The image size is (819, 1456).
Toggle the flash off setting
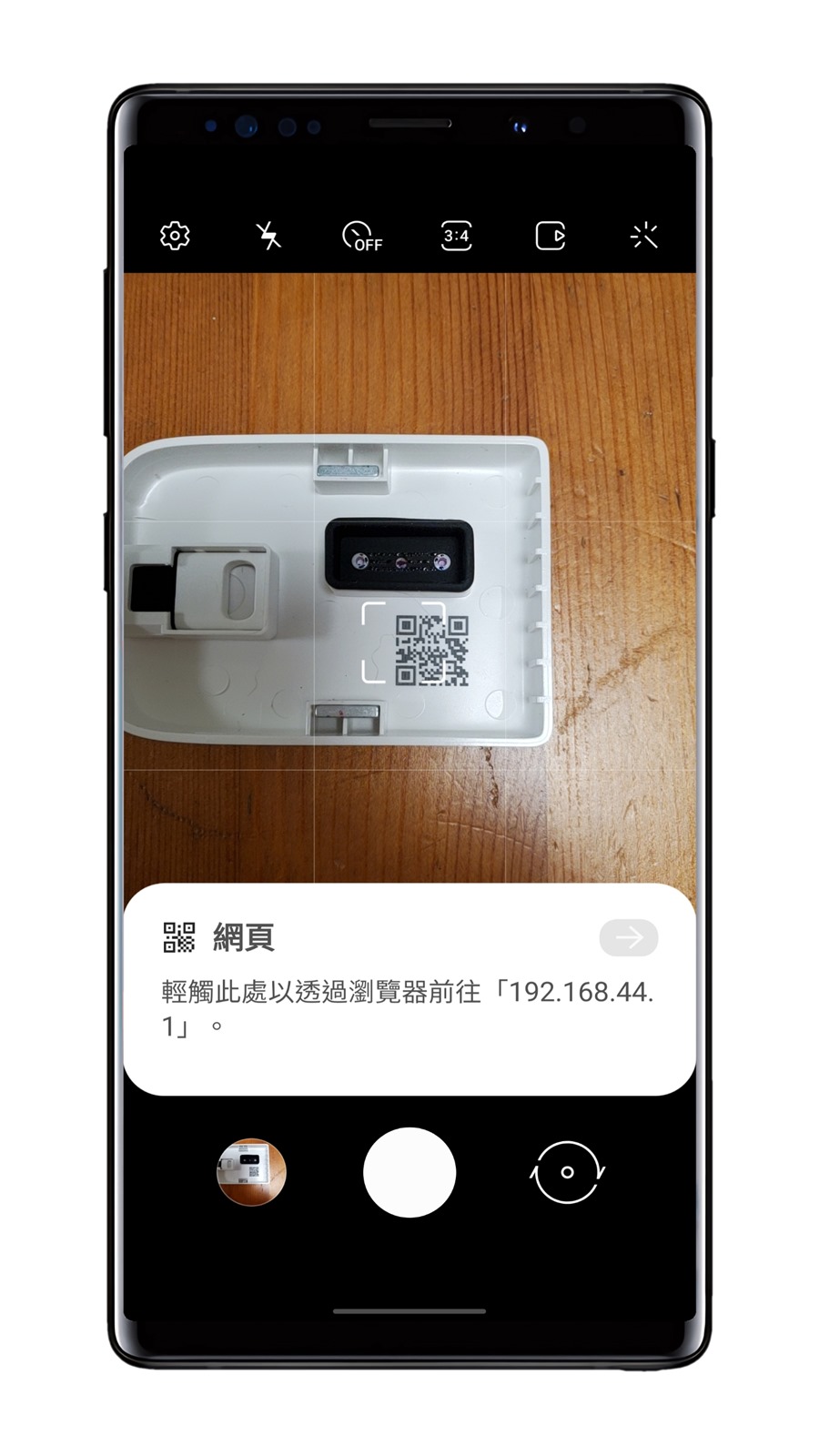pyautogui.click(x=269, y=236)
